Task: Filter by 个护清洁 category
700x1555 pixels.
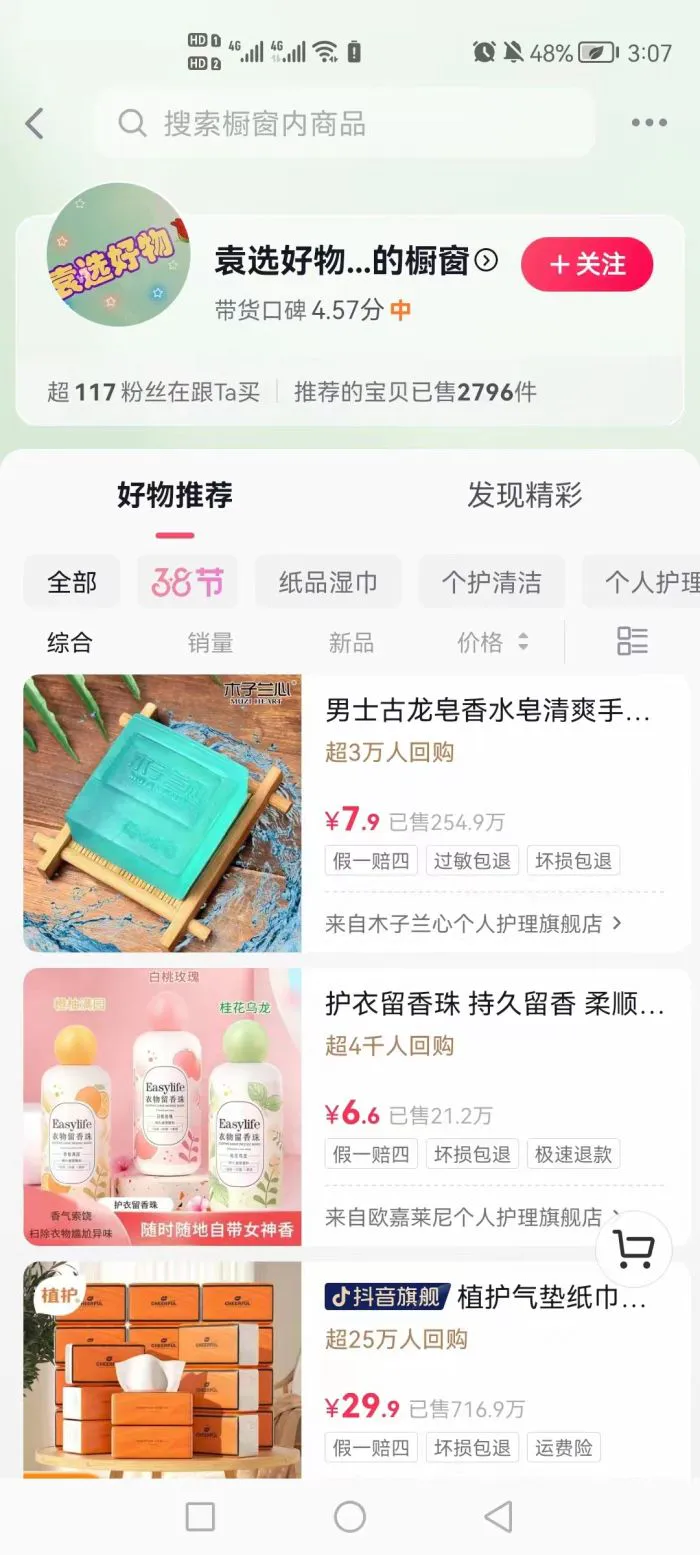Action: click(491, 583)
